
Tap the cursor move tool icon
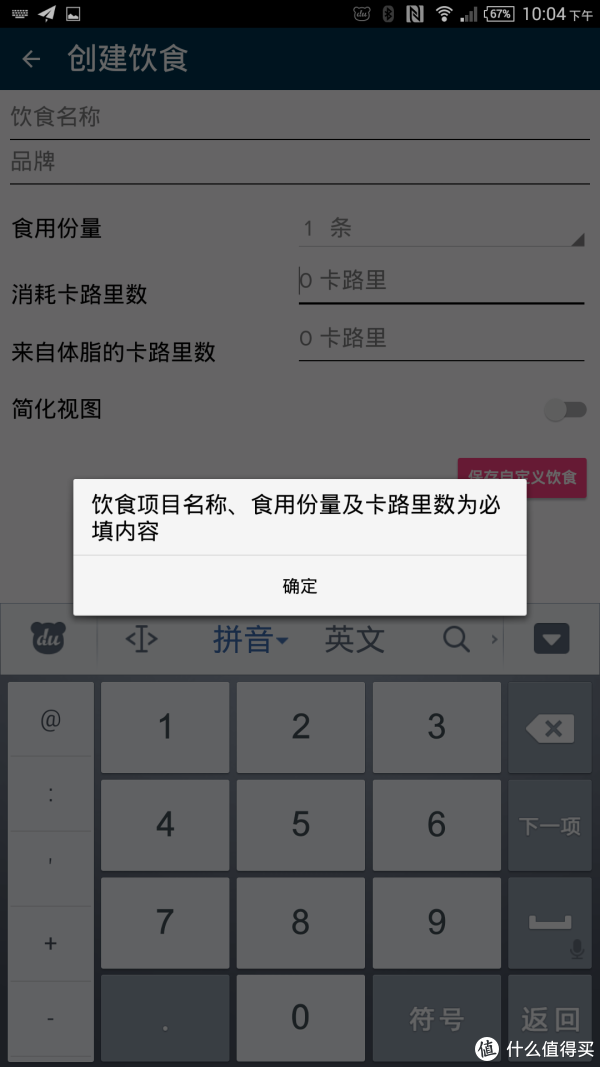(141, 640)
